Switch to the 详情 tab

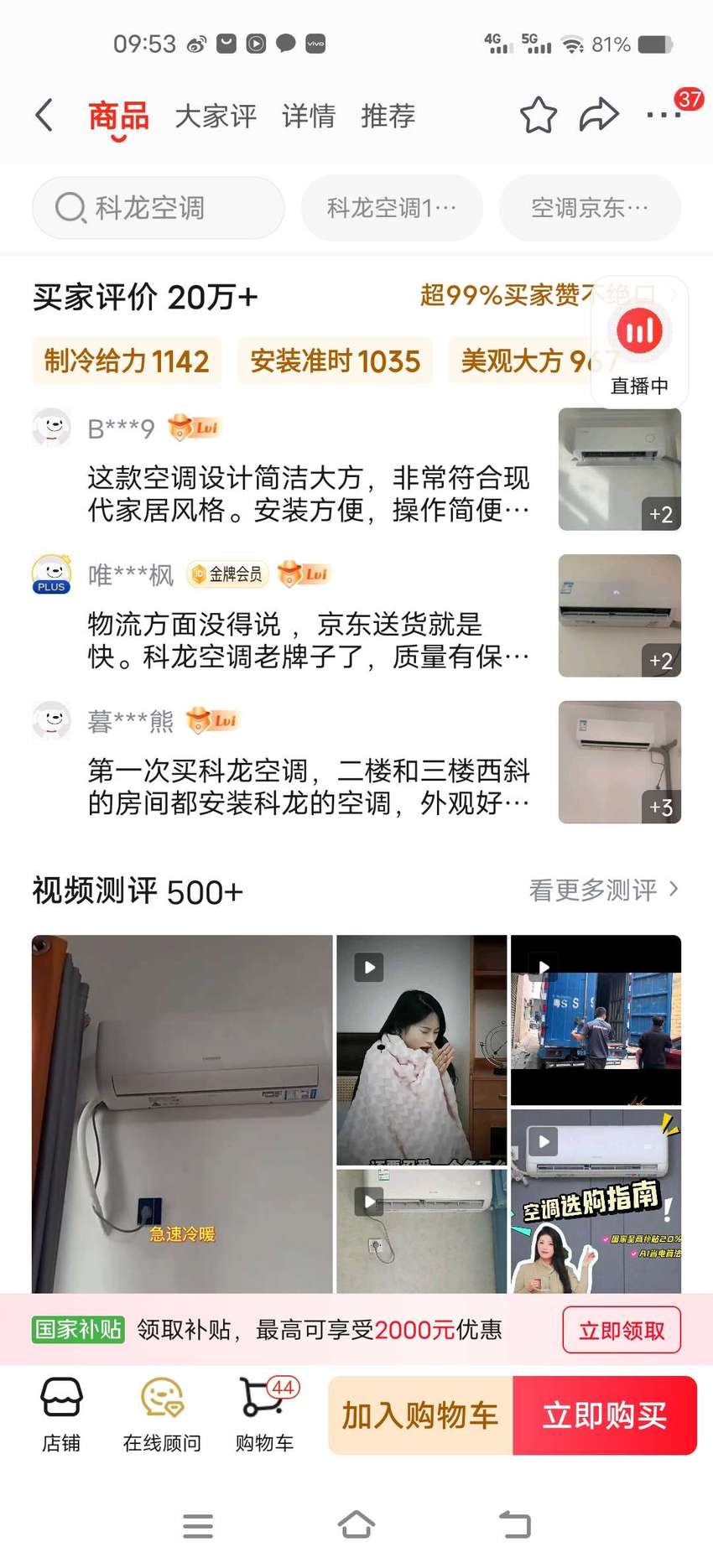point(308,116)
